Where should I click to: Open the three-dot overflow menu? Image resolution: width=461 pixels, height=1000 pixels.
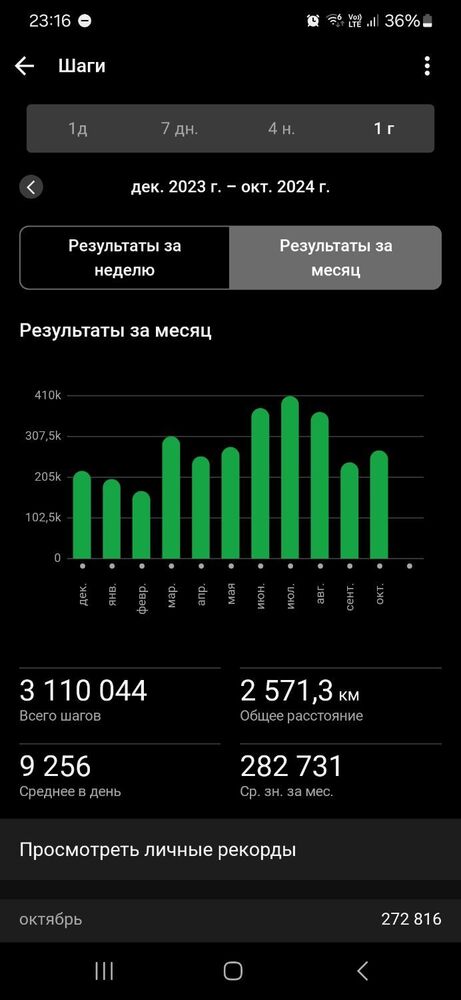pyautogui.click(x=427, y=66)
